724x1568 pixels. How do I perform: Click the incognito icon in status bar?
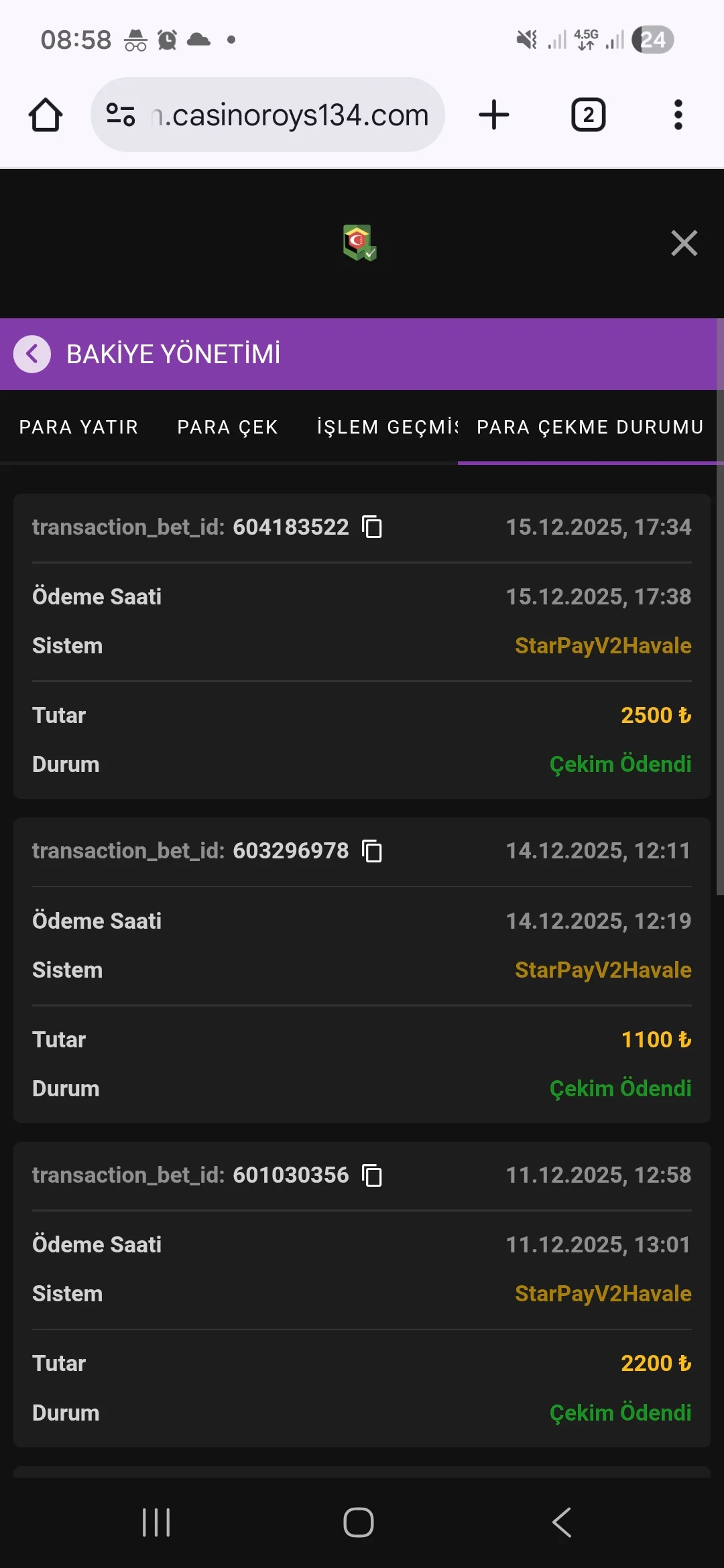(x=136, y=39)
